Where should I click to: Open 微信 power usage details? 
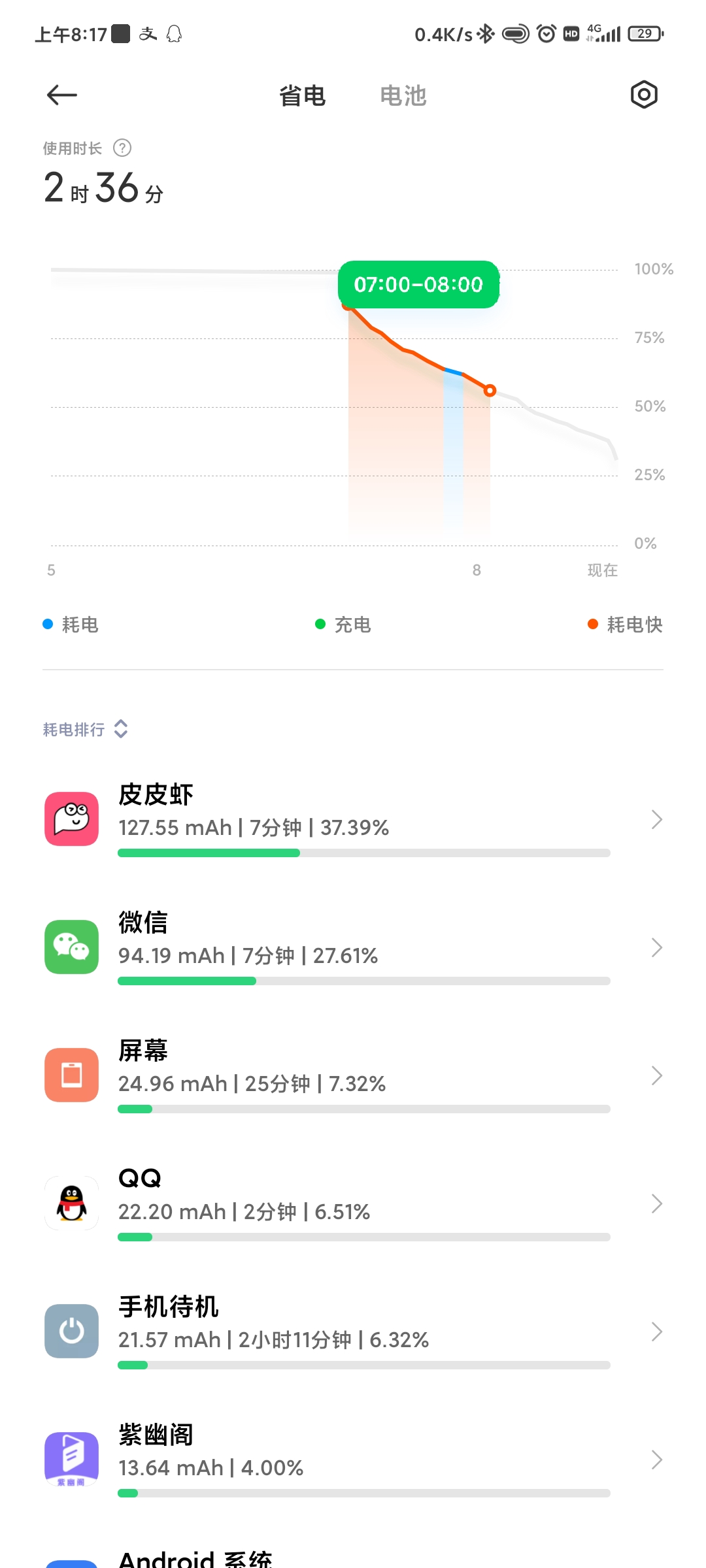pyautogui.click(x=353, y=947)
